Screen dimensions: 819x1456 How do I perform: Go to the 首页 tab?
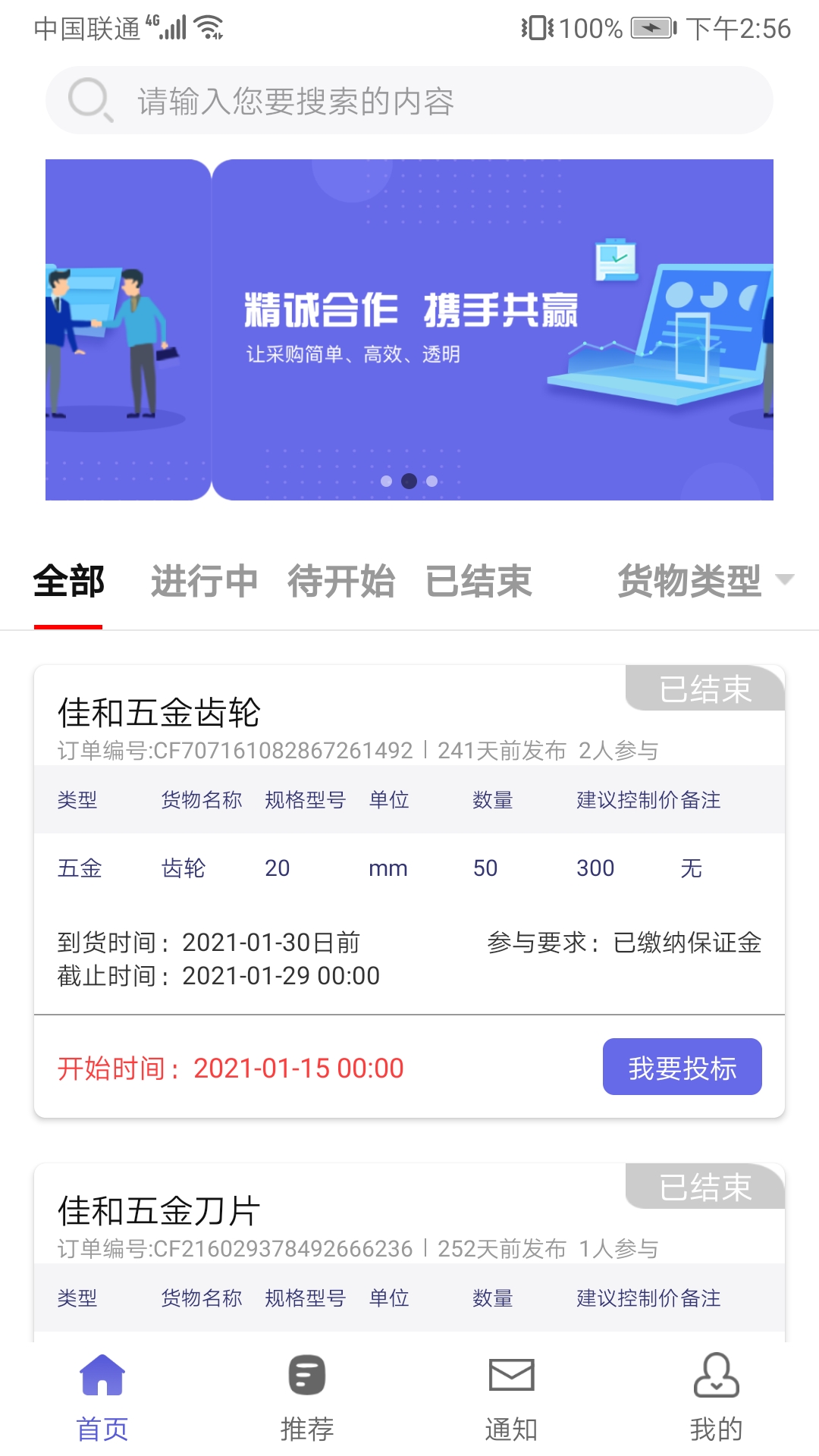(102, 1397)
